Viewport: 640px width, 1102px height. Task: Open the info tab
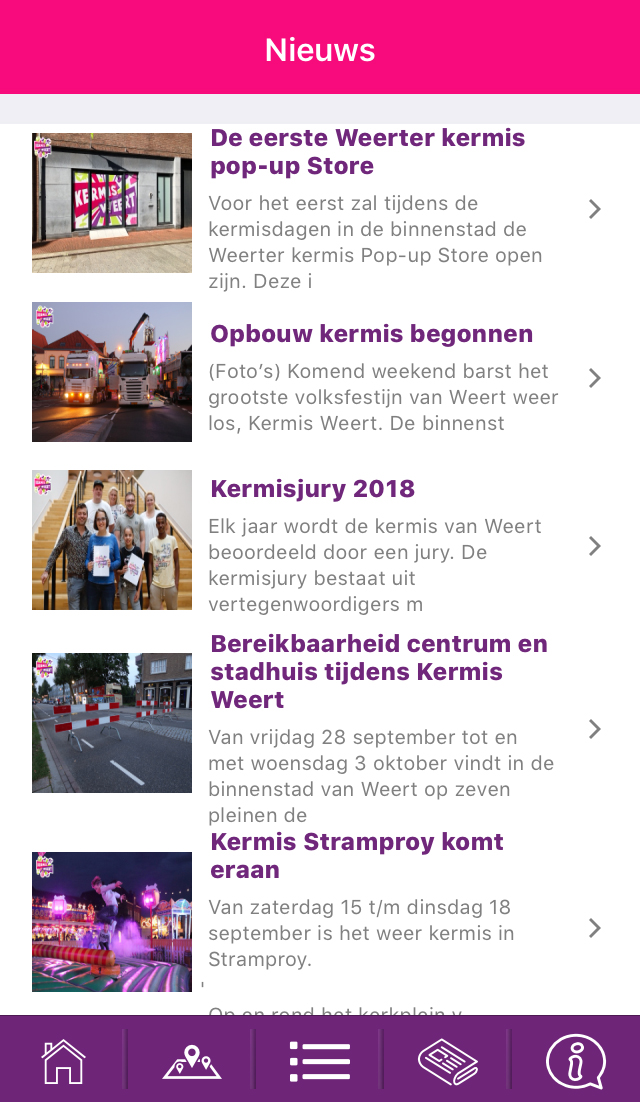(x=576, y=1061)
